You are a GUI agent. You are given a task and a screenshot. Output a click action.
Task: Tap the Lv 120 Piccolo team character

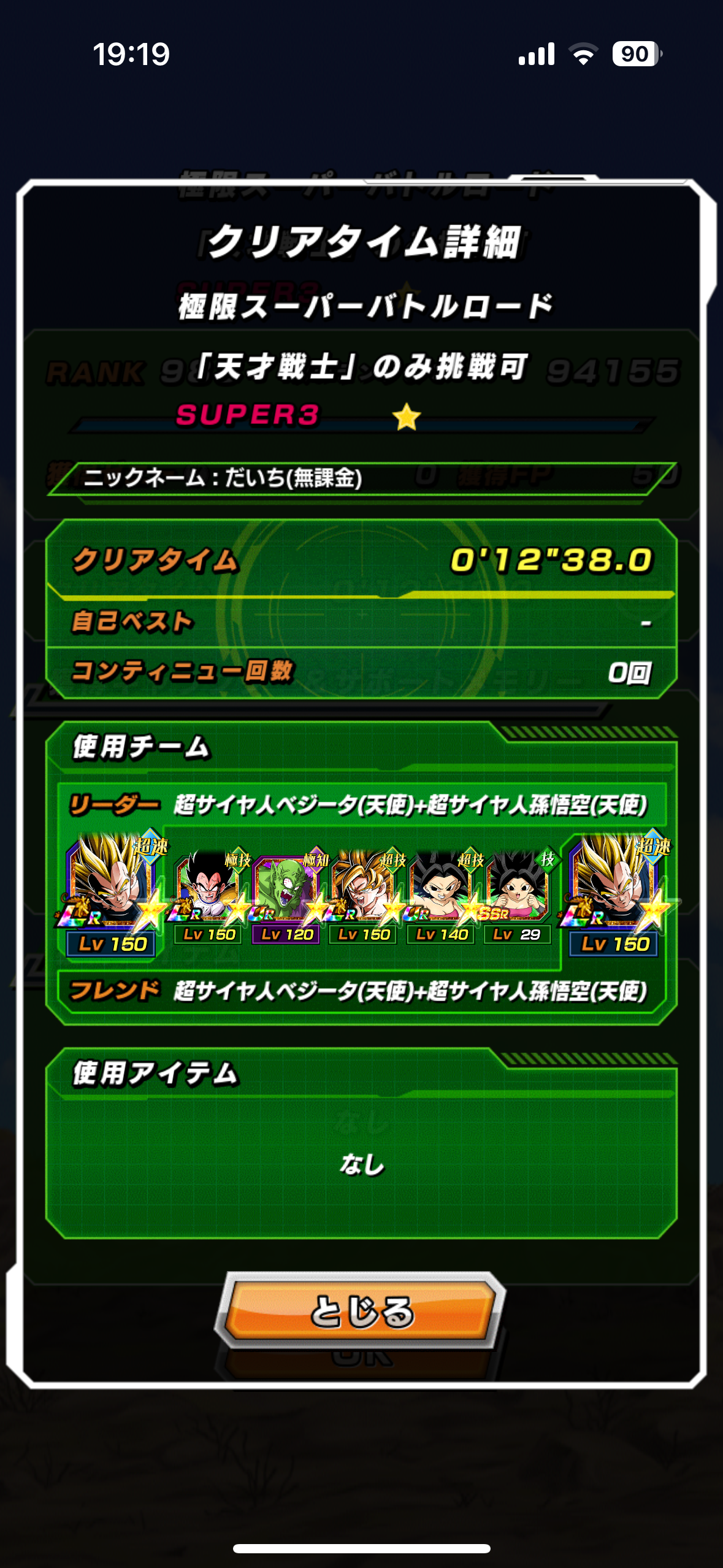point(286,896)
